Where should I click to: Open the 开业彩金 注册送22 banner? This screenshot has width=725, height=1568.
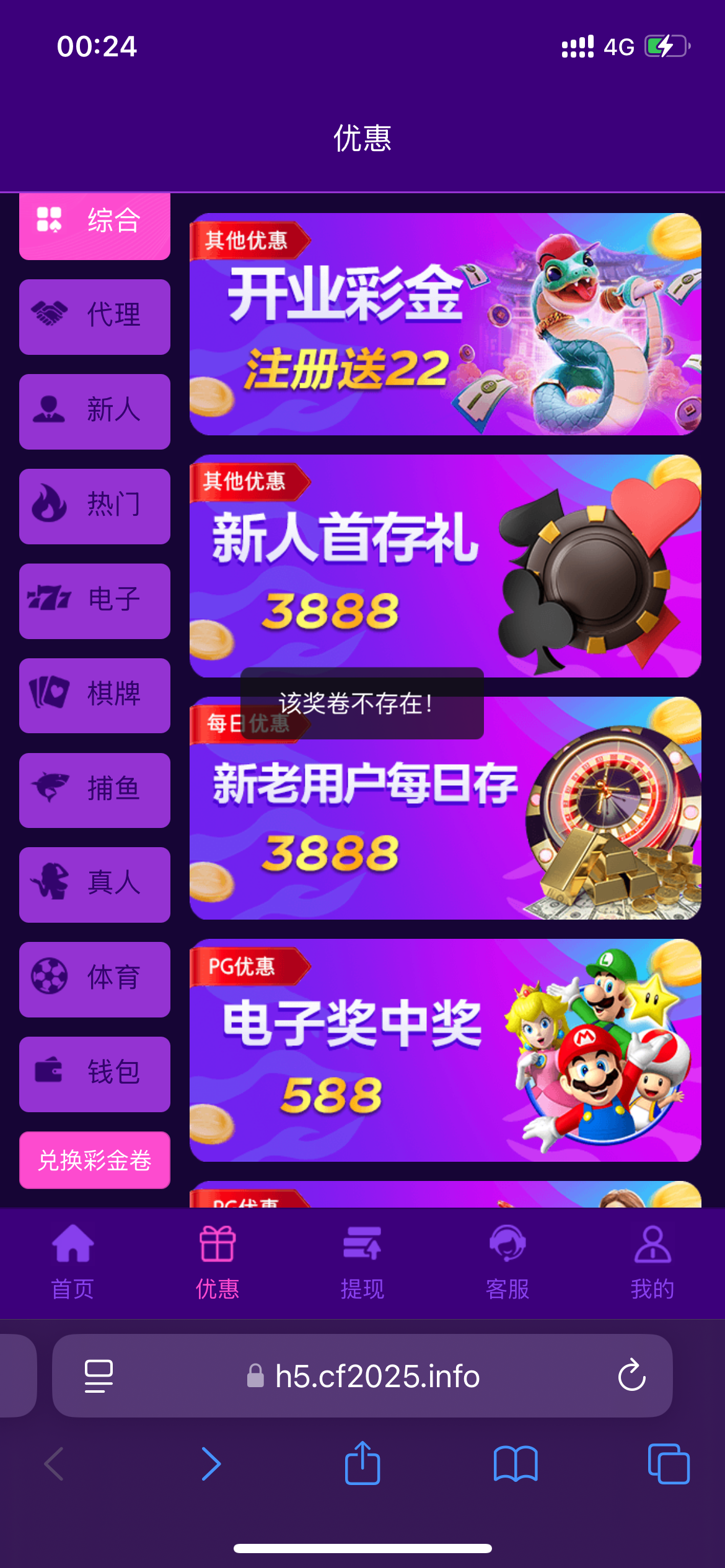click(445, 324)
